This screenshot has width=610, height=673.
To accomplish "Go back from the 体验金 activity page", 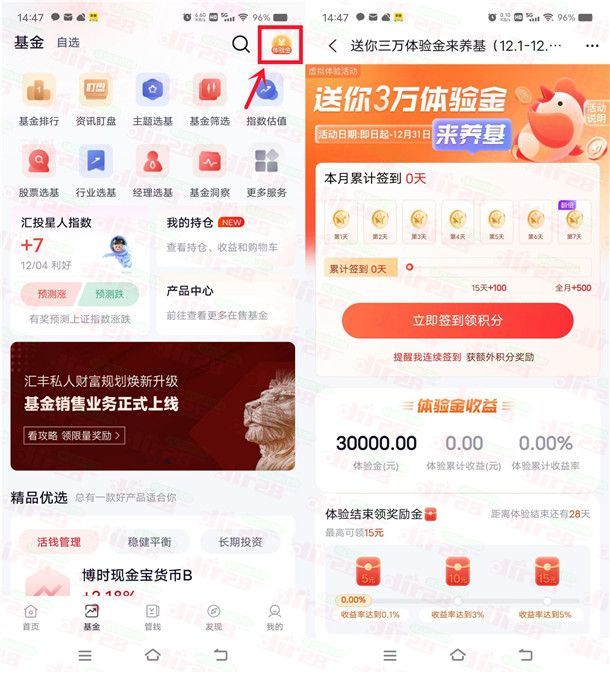I will (x=333, y=46).
